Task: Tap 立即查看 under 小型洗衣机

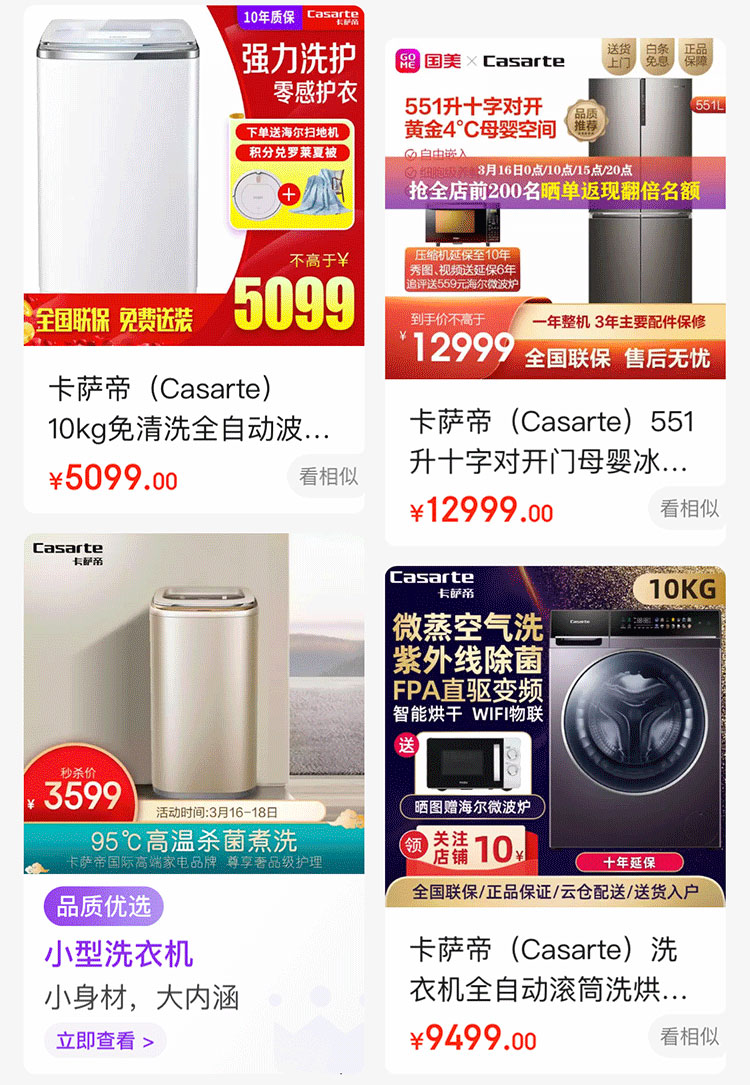Action: (x=105, y=1041)
